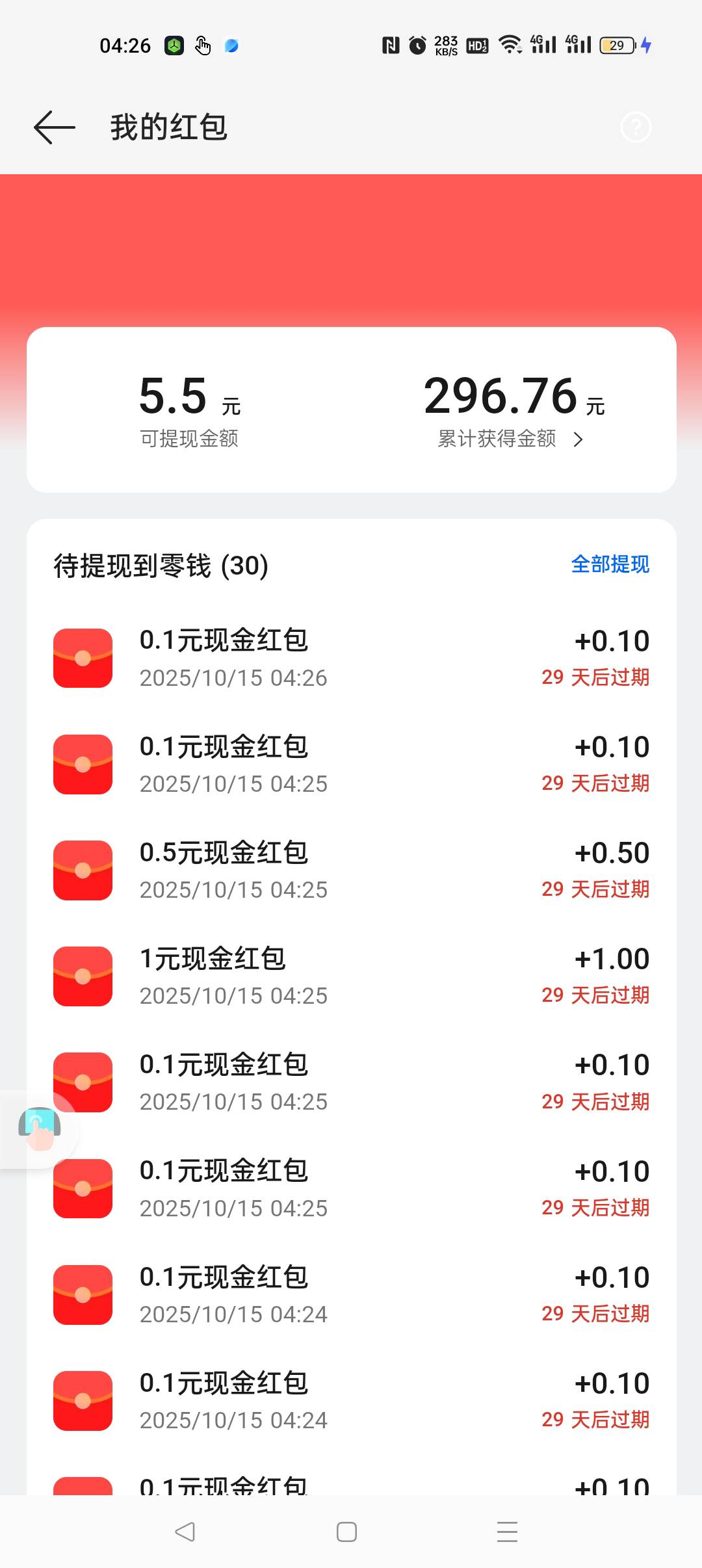702x1568 pixels.
Task: Tap the floating finger-tap assistant icon
Action: (x=40, y=1128)
